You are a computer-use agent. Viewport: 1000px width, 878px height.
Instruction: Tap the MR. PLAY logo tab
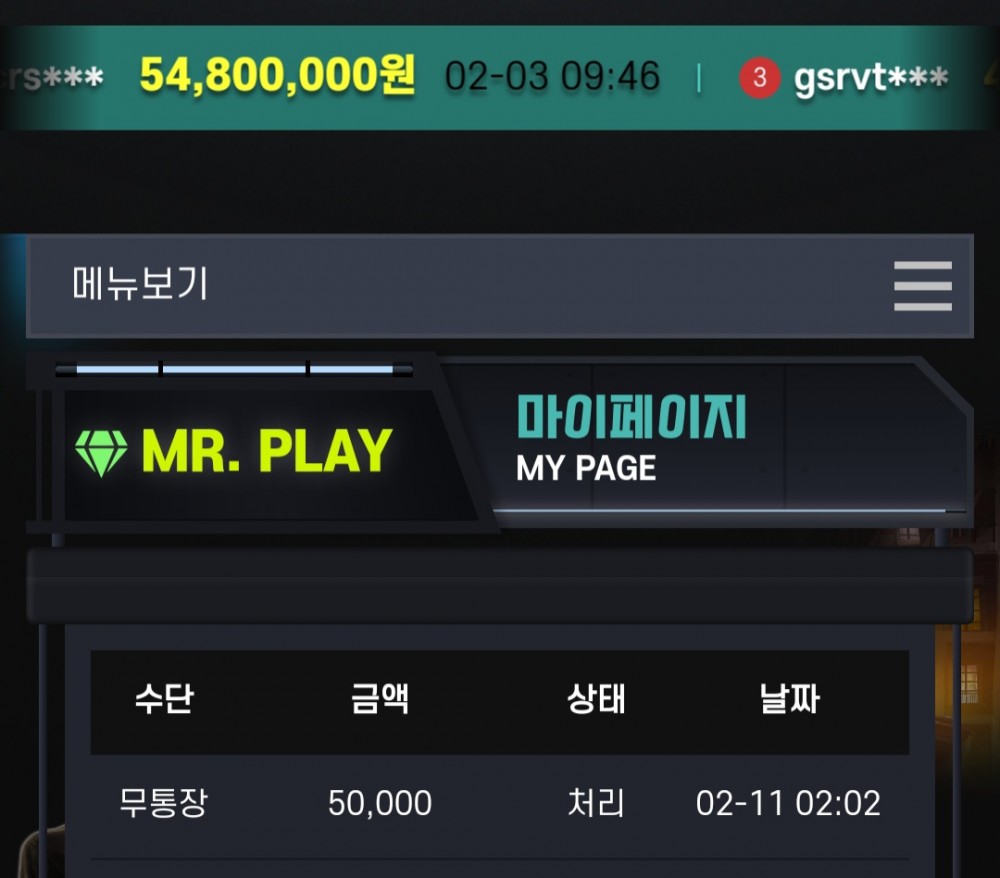click(235, 452)
